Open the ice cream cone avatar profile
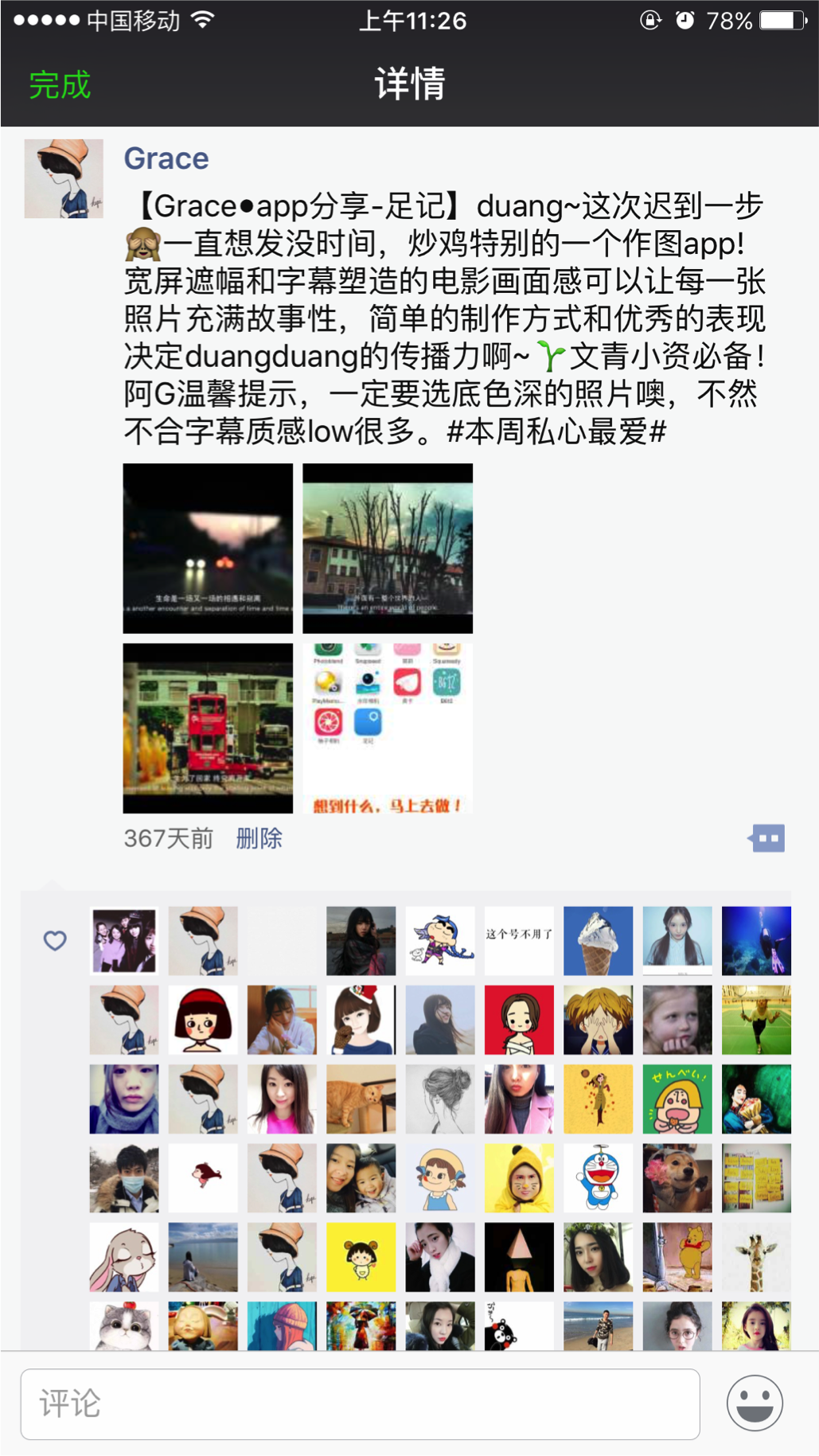819x1456 pixels. pyautogui.click(x=598, y=941)
